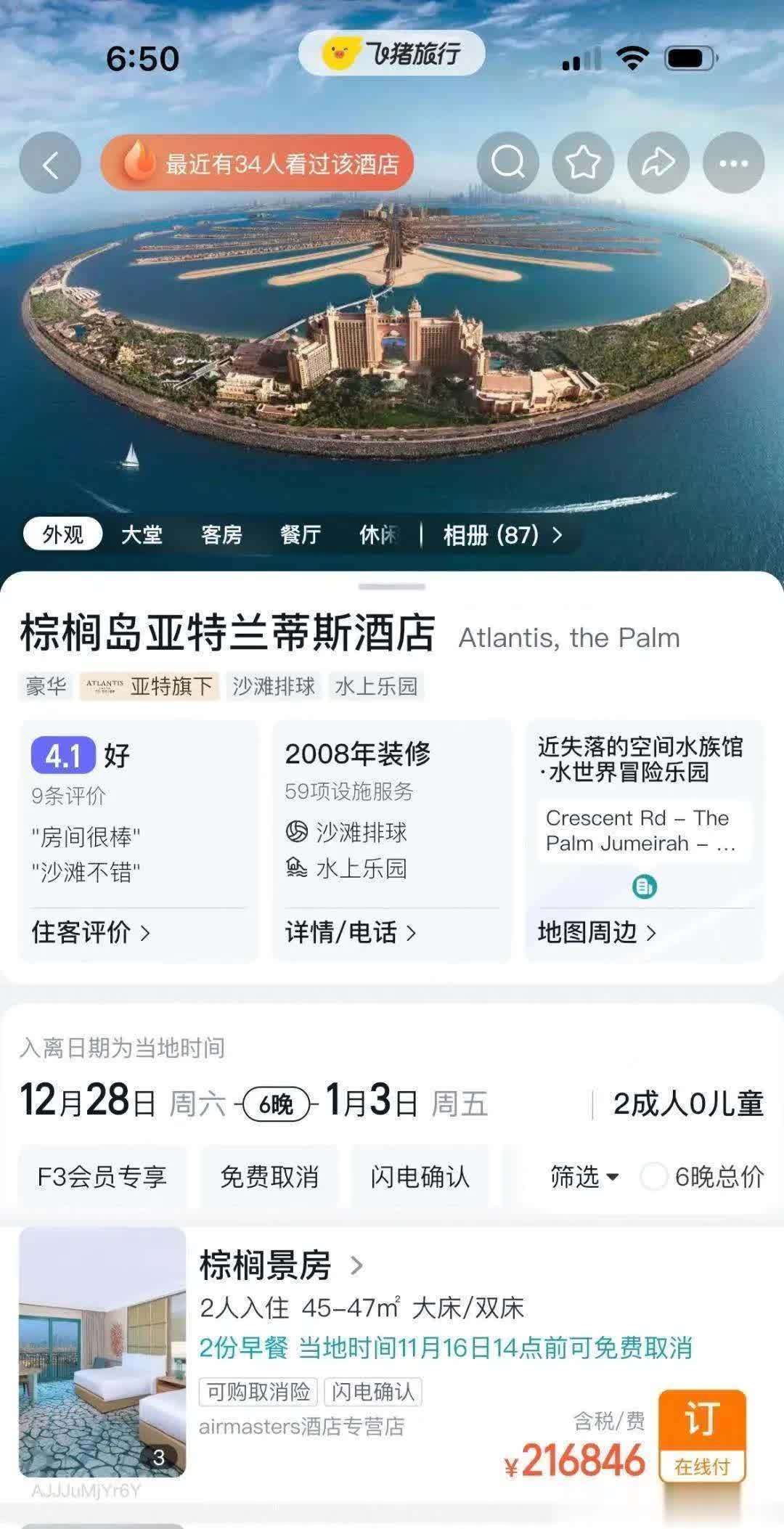Favorite this hotel with the star icon

(x=583, y=163)
